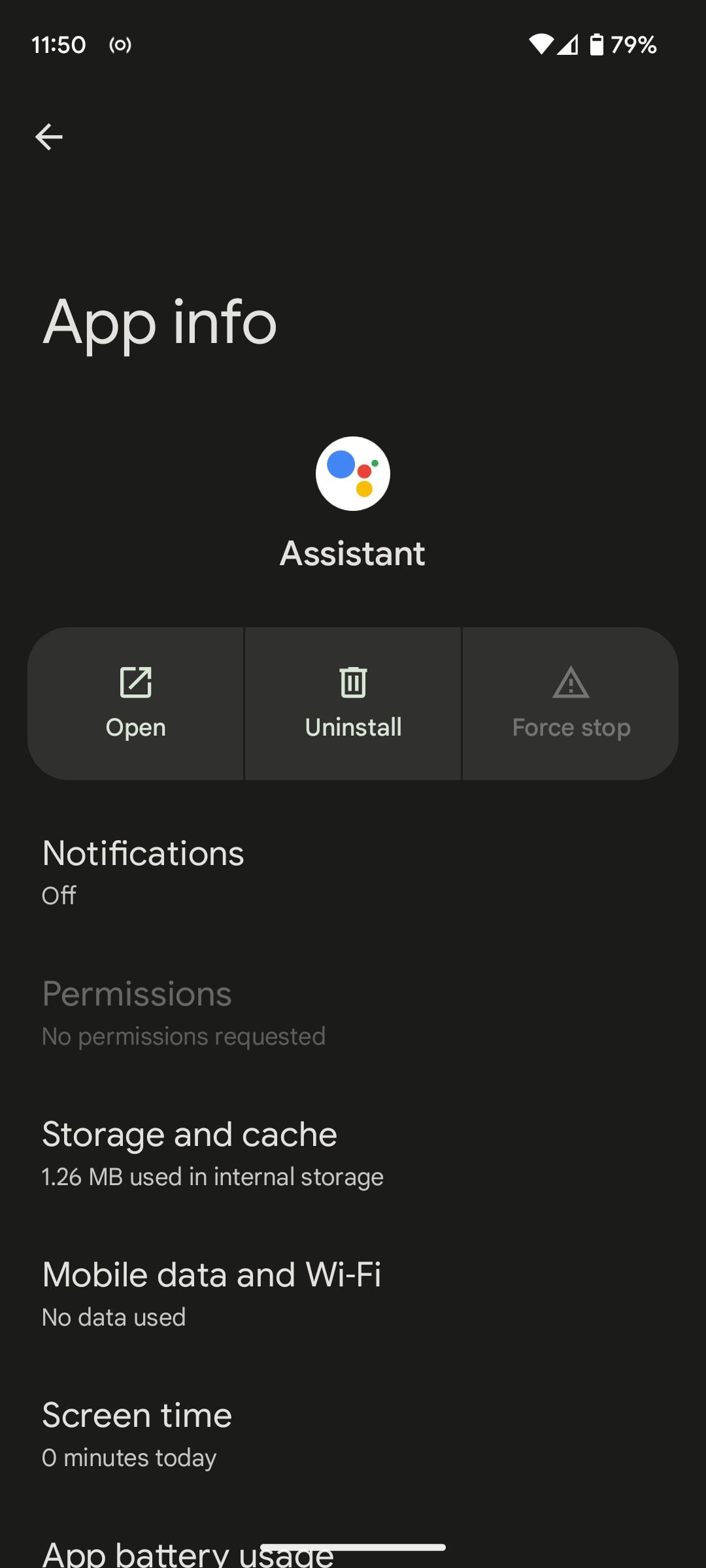Go back using the top arrow
This screenshot has height=1568, width=706.
coord(49,137)
